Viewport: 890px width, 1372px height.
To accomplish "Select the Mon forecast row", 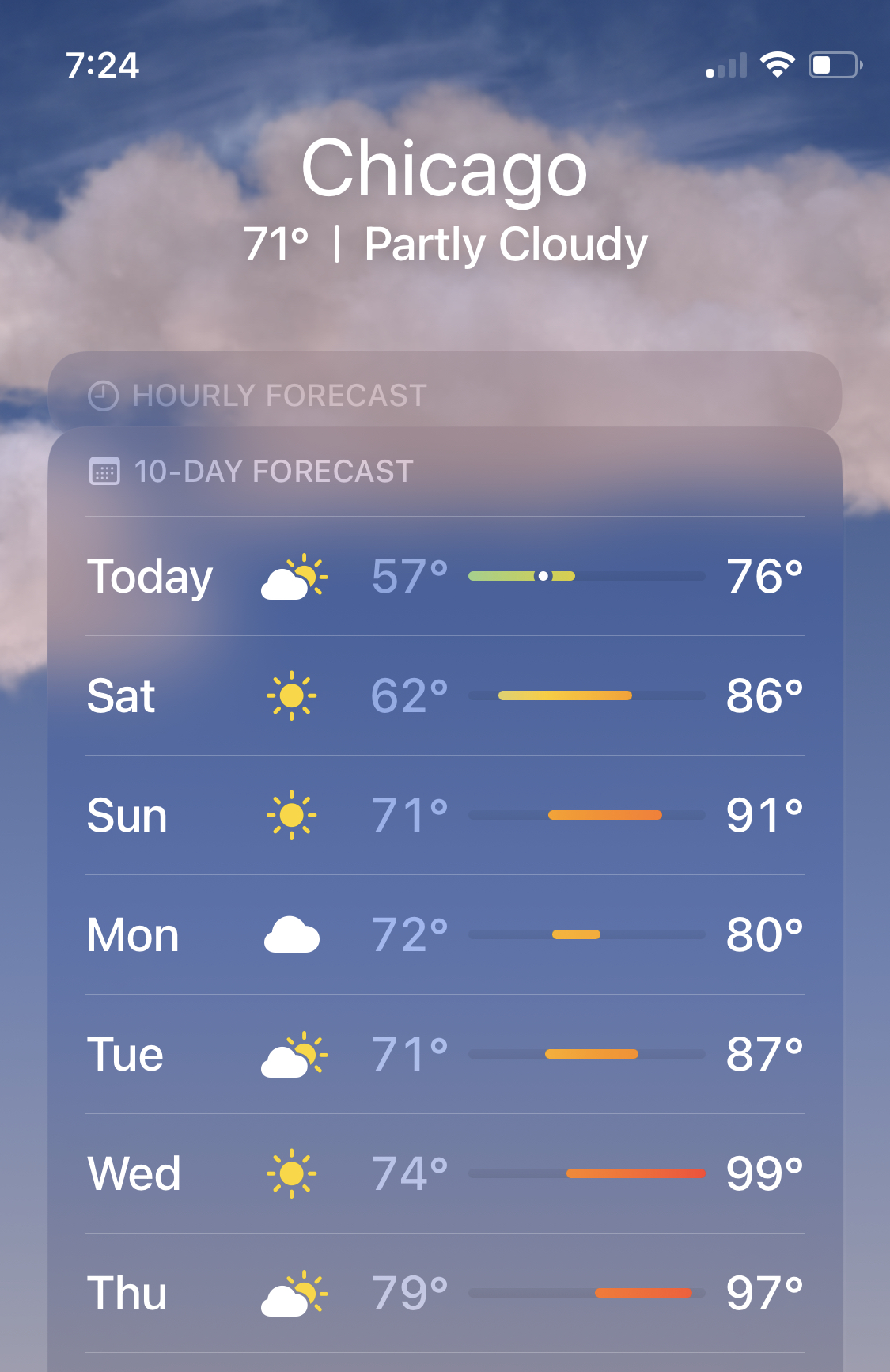I will point(445,934).
